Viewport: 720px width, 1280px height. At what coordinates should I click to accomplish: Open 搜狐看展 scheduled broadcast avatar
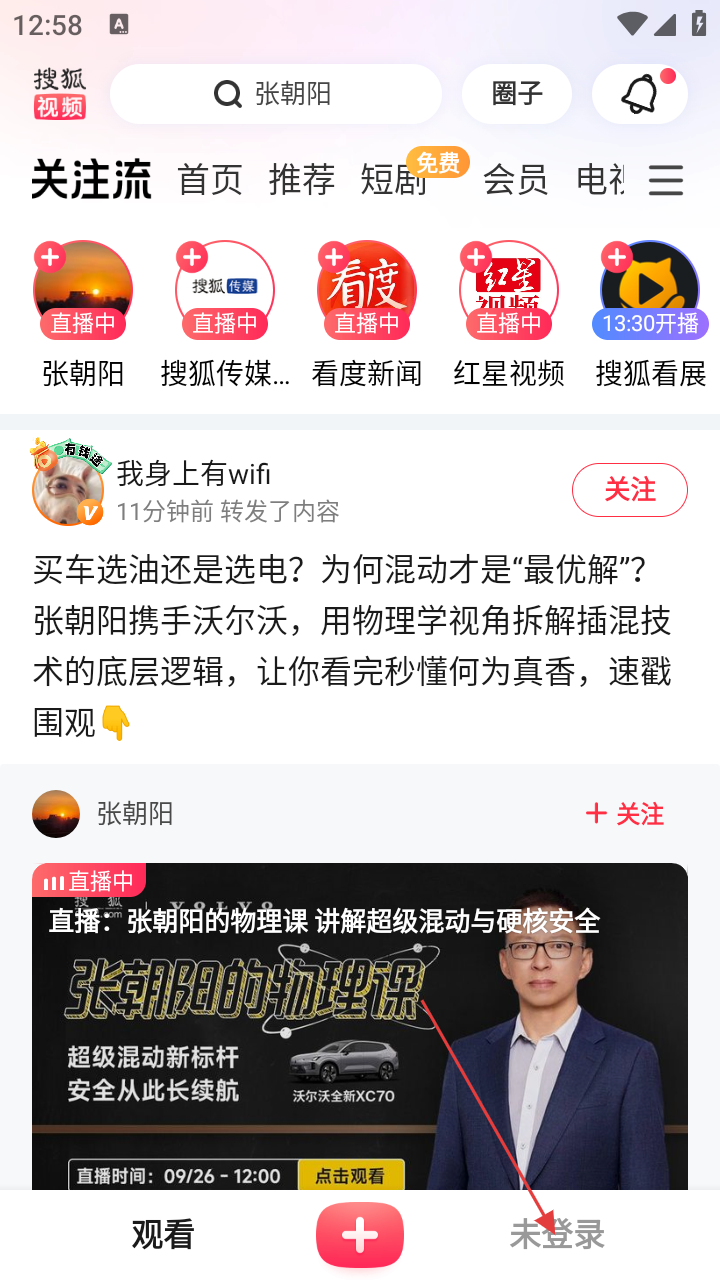(650, 290)
